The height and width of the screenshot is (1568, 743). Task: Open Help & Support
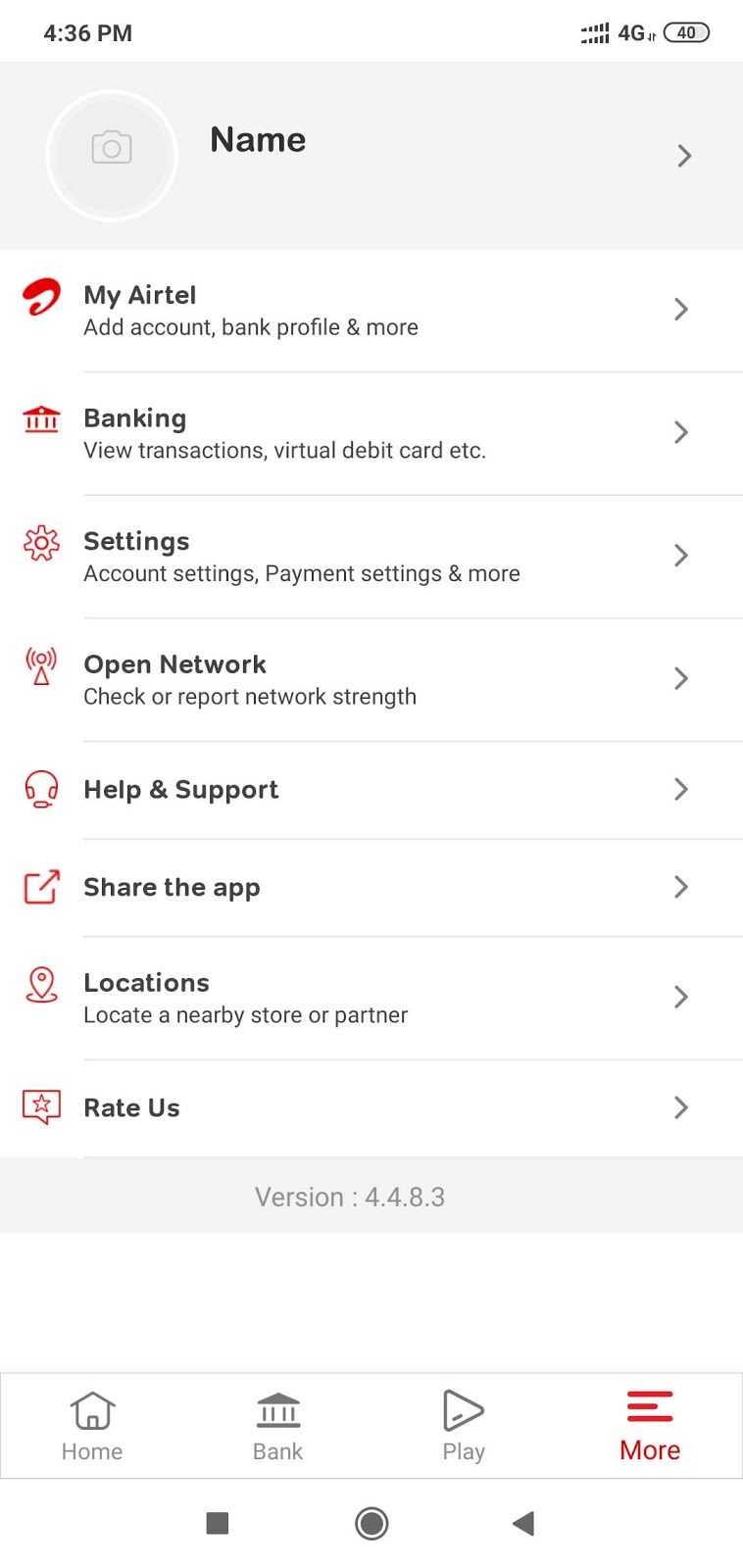(x=372, y=790)
